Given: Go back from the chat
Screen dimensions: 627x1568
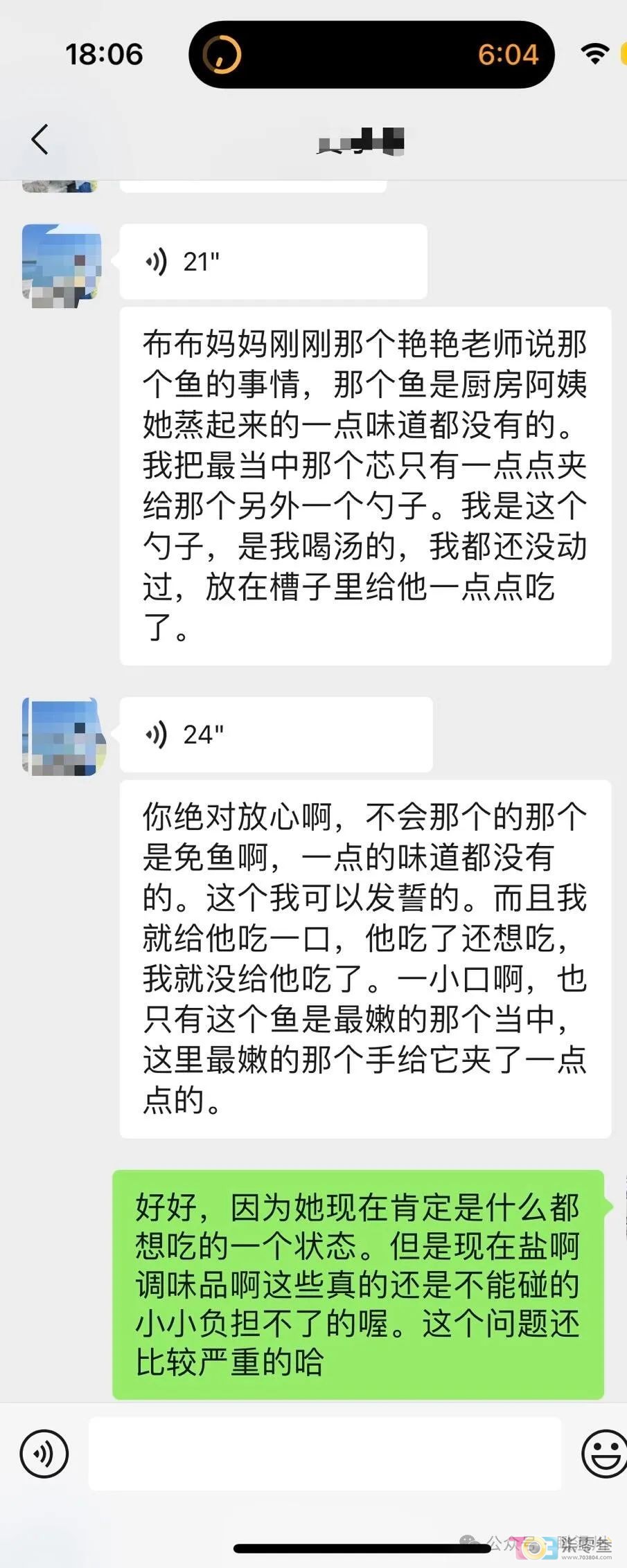Looking at the screenshot, I should [40, 139].
